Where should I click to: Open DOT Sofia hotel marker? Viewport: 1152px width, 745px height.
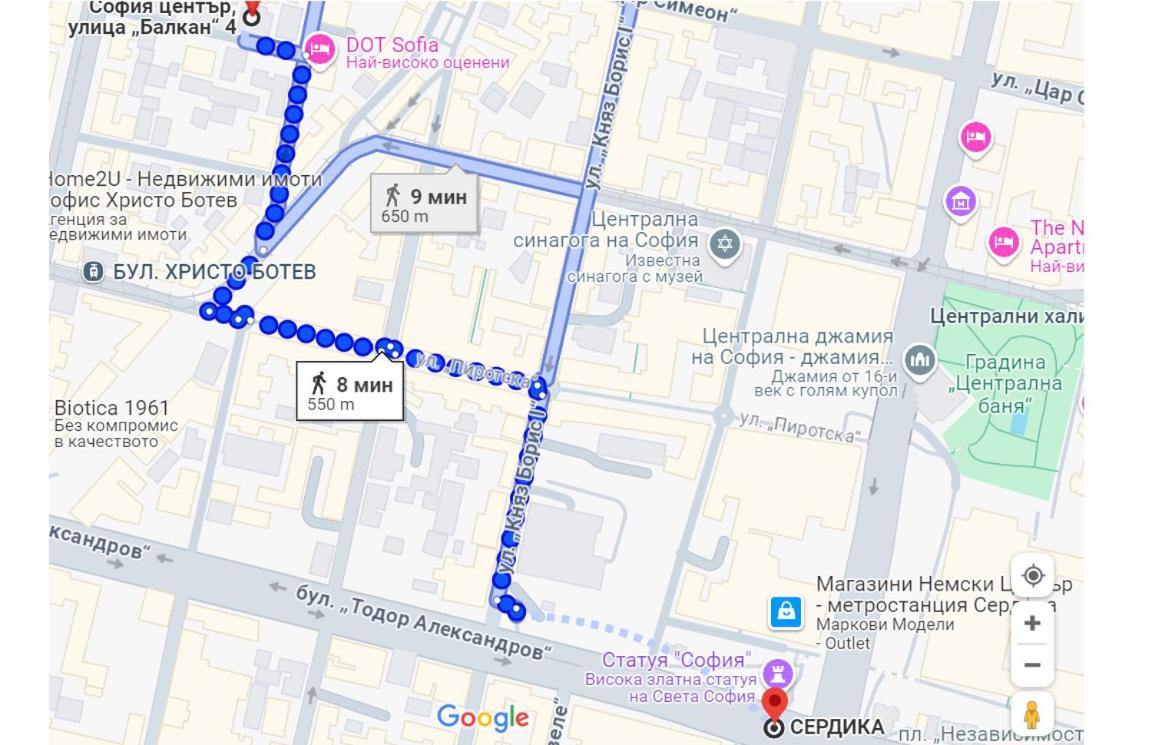pos(320,48)
